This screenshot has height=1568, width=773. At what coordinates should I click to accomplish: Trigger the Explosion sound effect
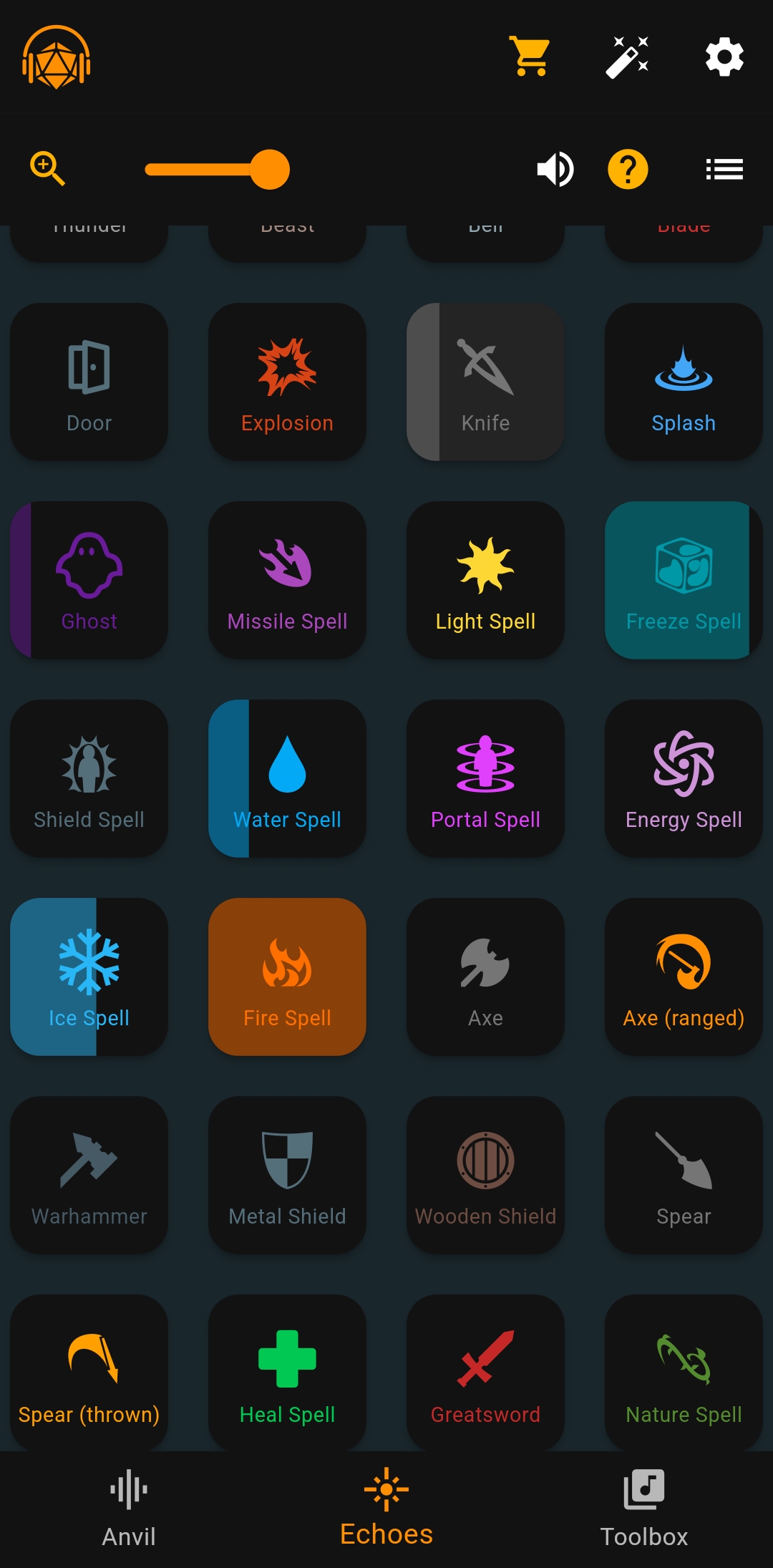pyautogui.click(x=287, y=382)
